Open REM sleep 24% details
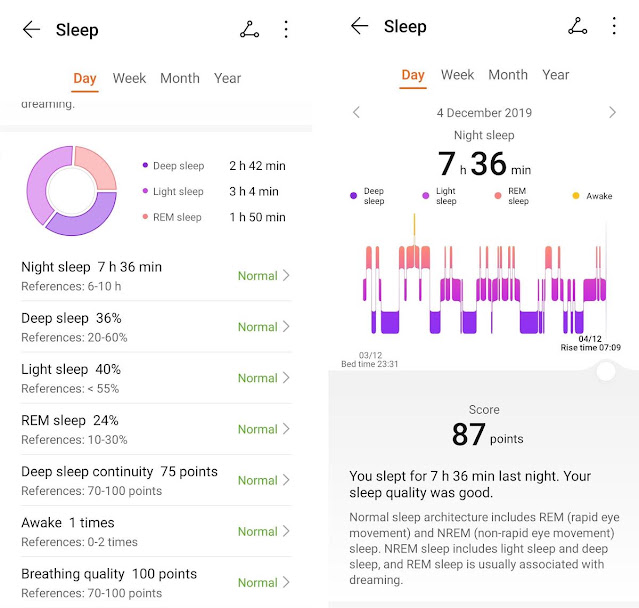Viewport: 639px width, 608px height. (156, 429)
